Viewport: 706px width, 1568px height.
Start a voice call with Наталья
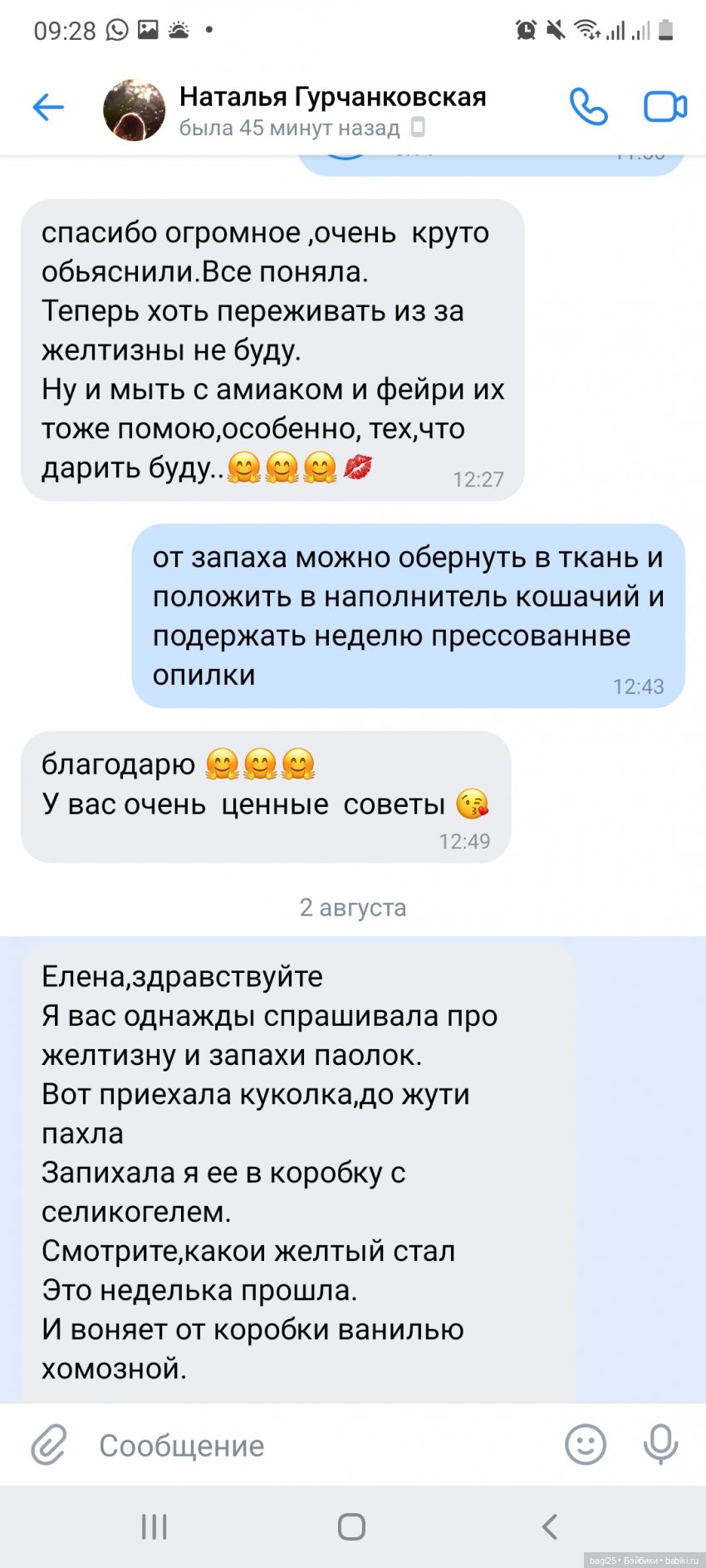point(588,107)
